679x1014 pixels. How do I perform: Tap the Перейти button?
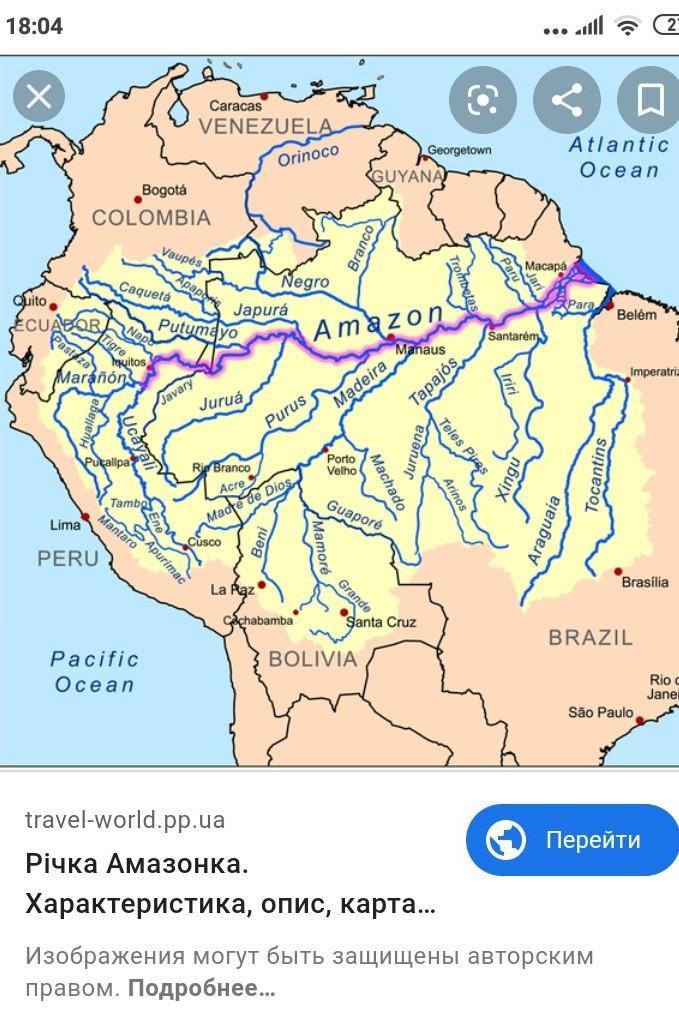(572, 840)
